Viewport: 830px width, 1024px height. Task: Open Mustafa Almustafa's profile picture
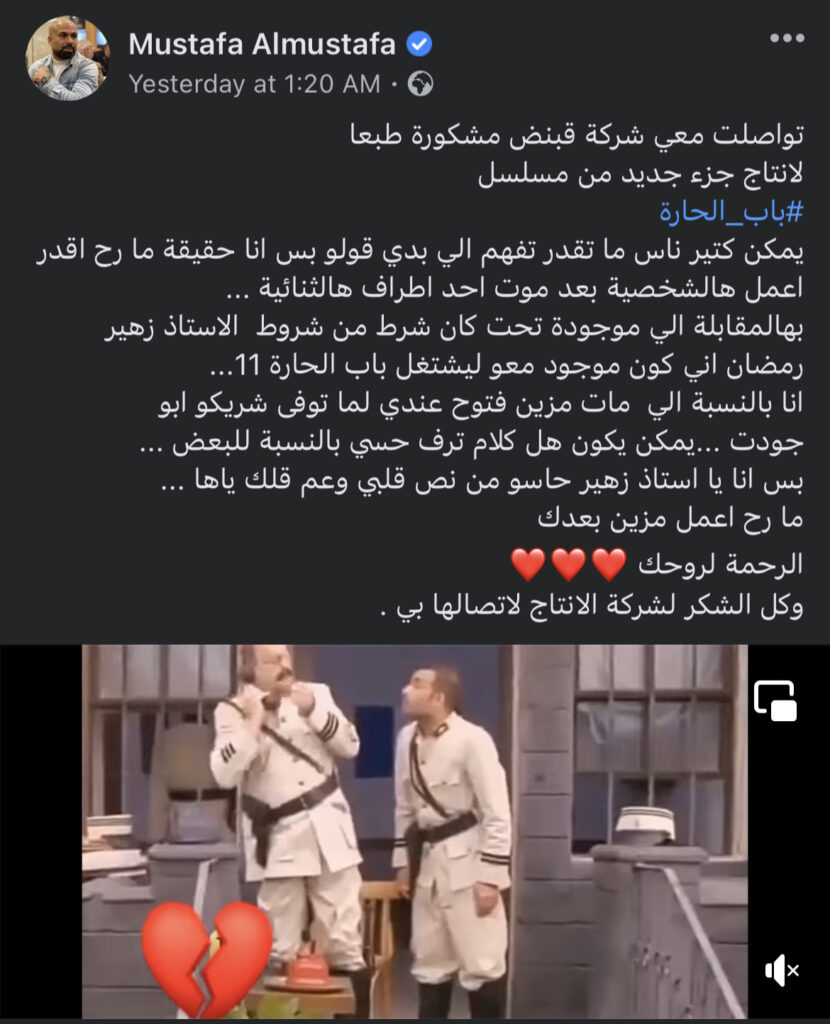[67, 58]
